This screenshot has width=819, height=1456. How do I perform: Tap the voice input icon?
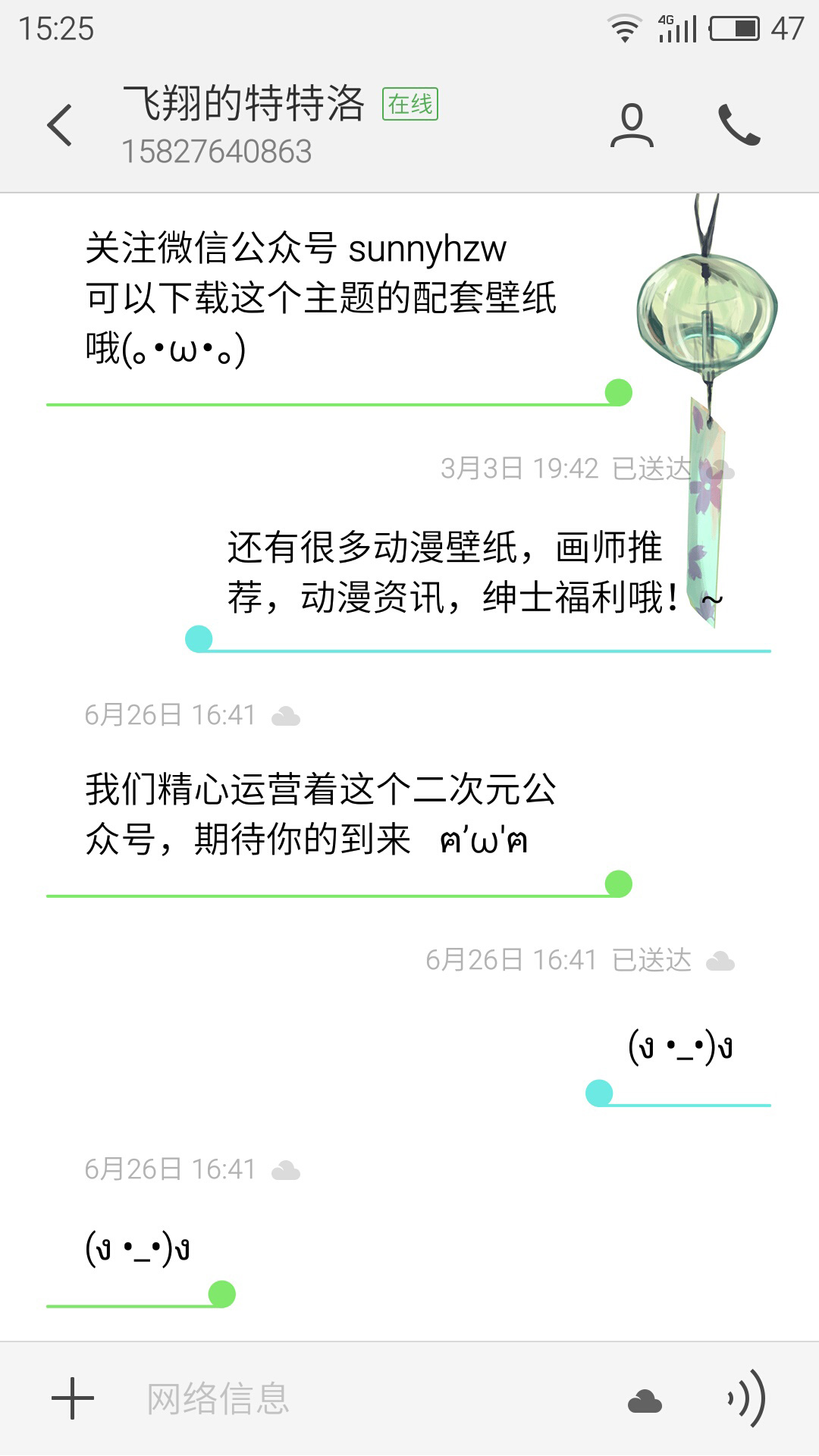tap(746, 1398)
